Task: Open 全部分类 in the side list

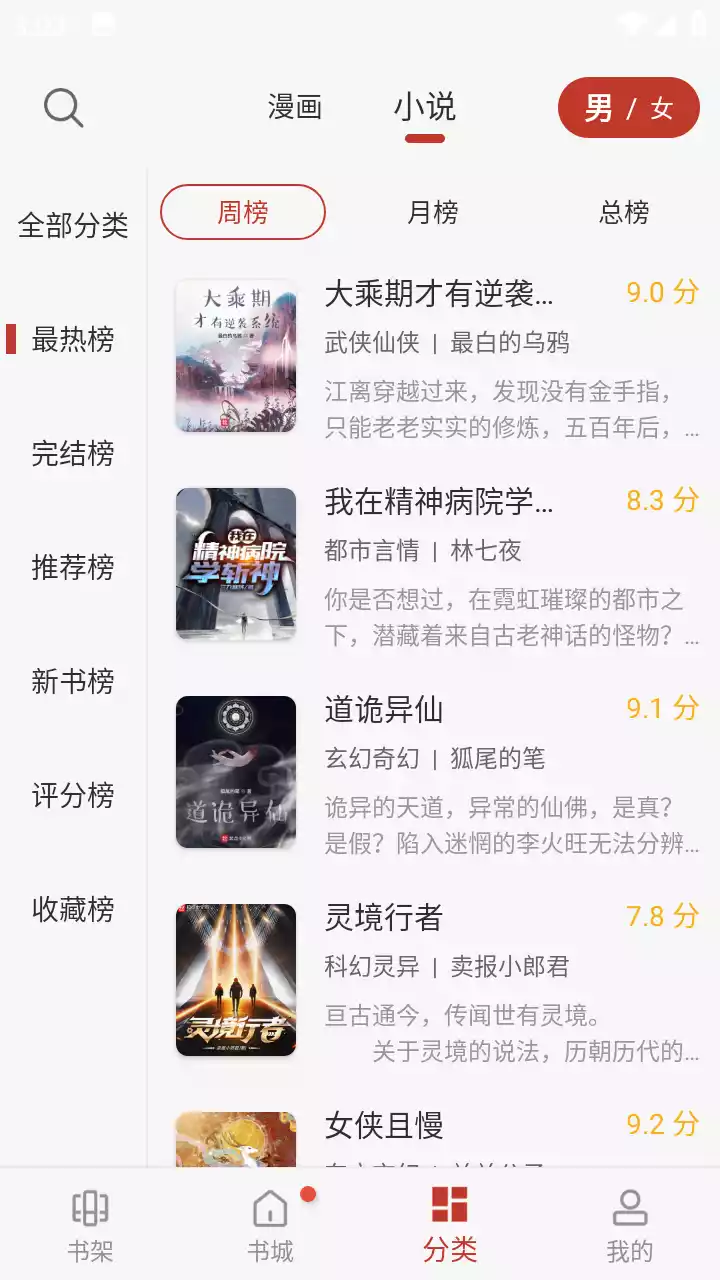Action: 73,225
